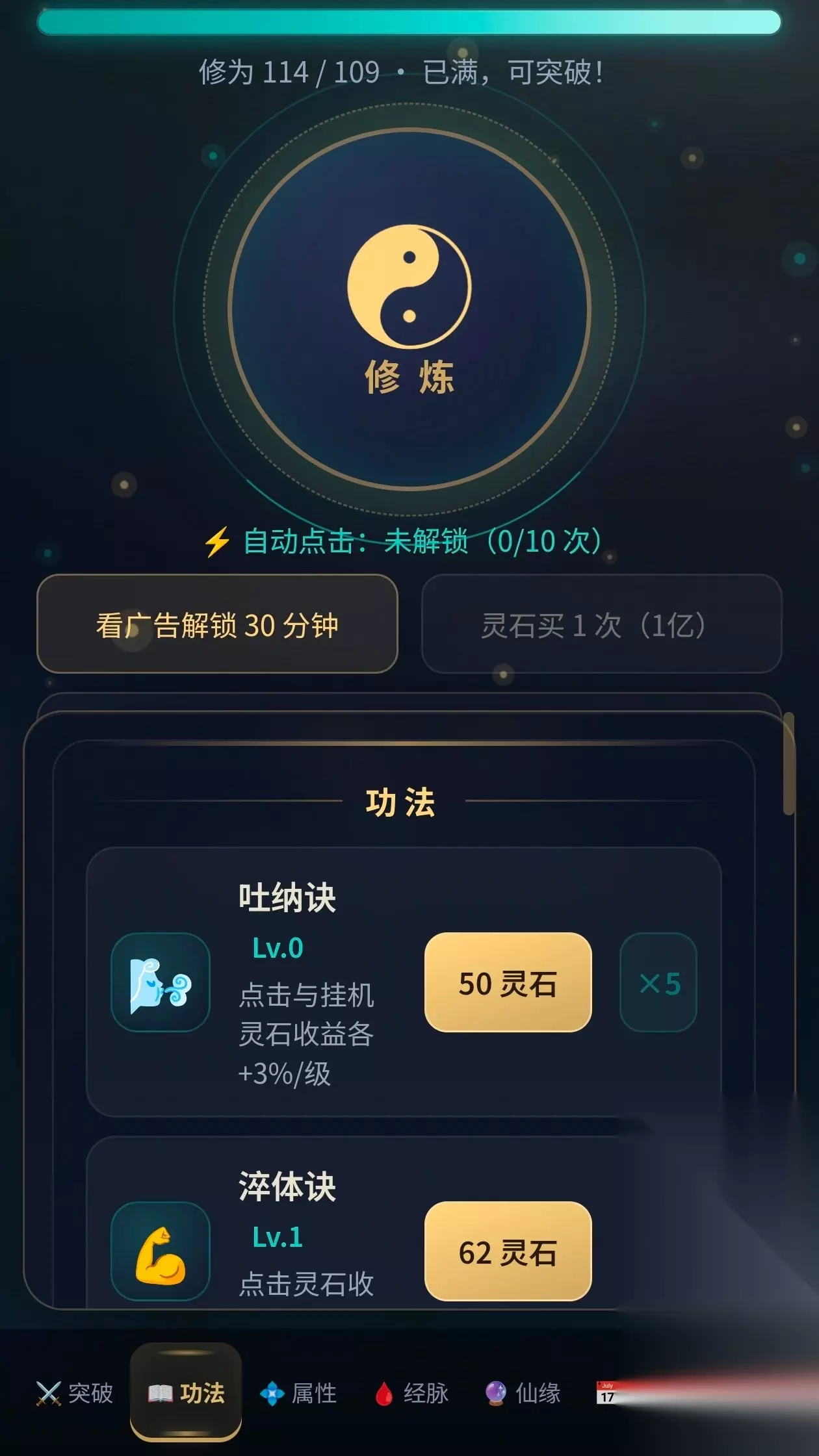Image resolution: width=819 pixels, height=1456 pixels.
Task: Open the calendar tab in bottom bar
Action: 606,1392
